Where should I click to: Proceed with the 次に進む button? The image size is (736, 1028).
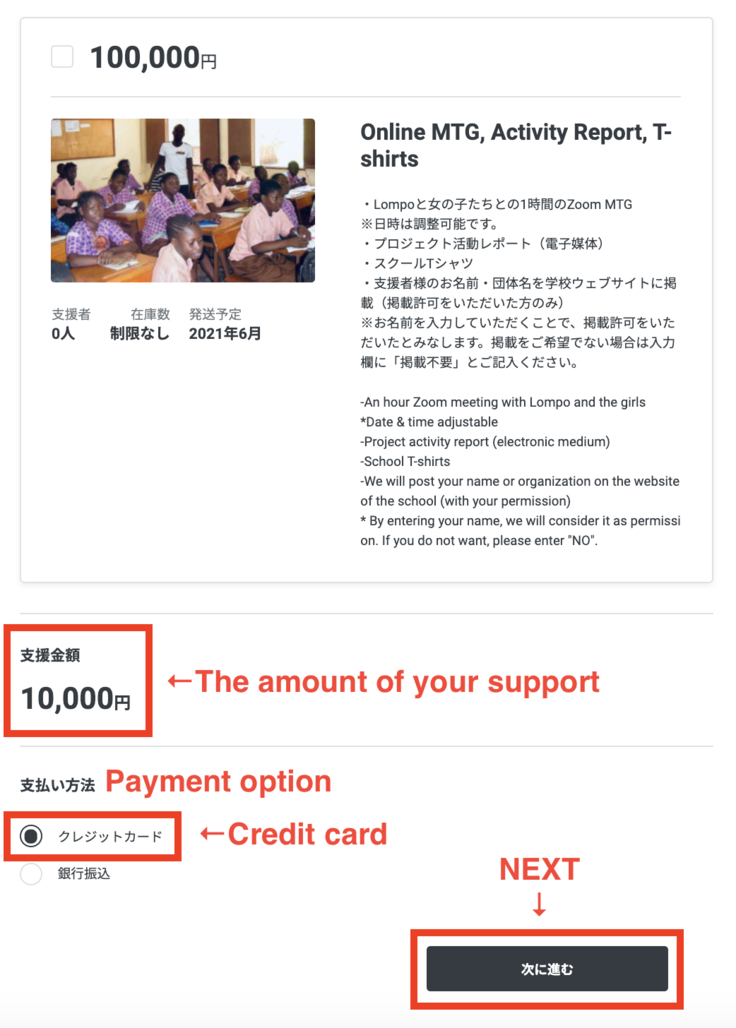pyautogui.click(x=547, y=969)
